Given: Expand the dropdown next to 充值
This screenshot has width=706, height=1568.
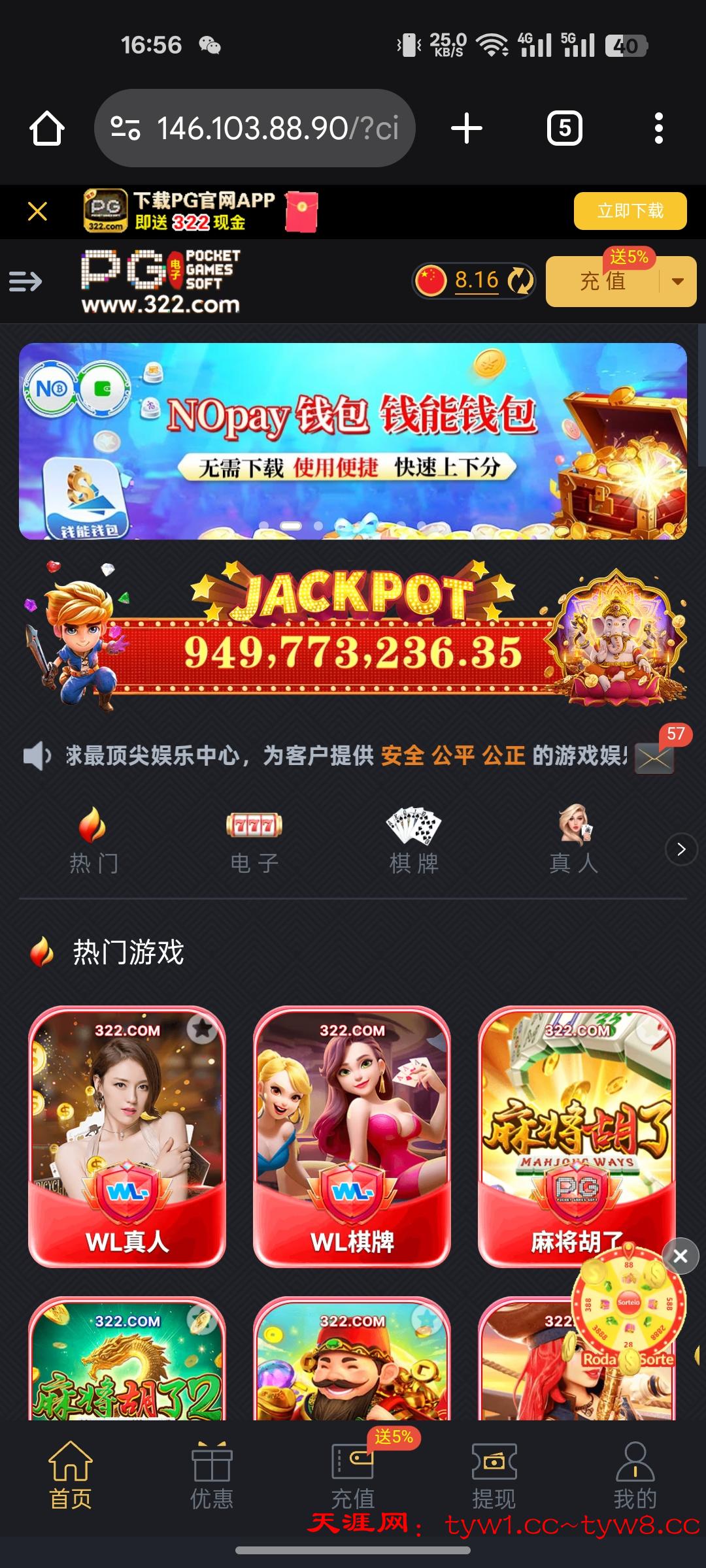Looking at the screenshot, I should (x=678, y=282).
